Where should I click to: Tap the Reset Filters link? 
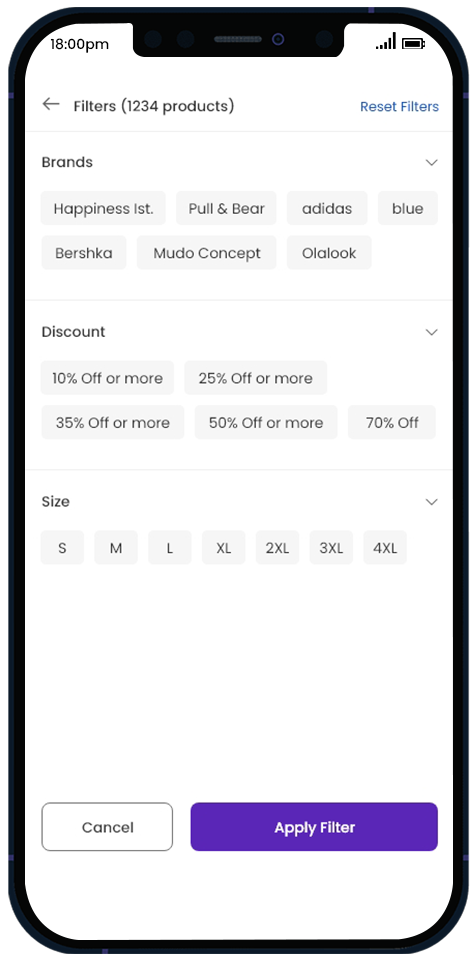399,107
